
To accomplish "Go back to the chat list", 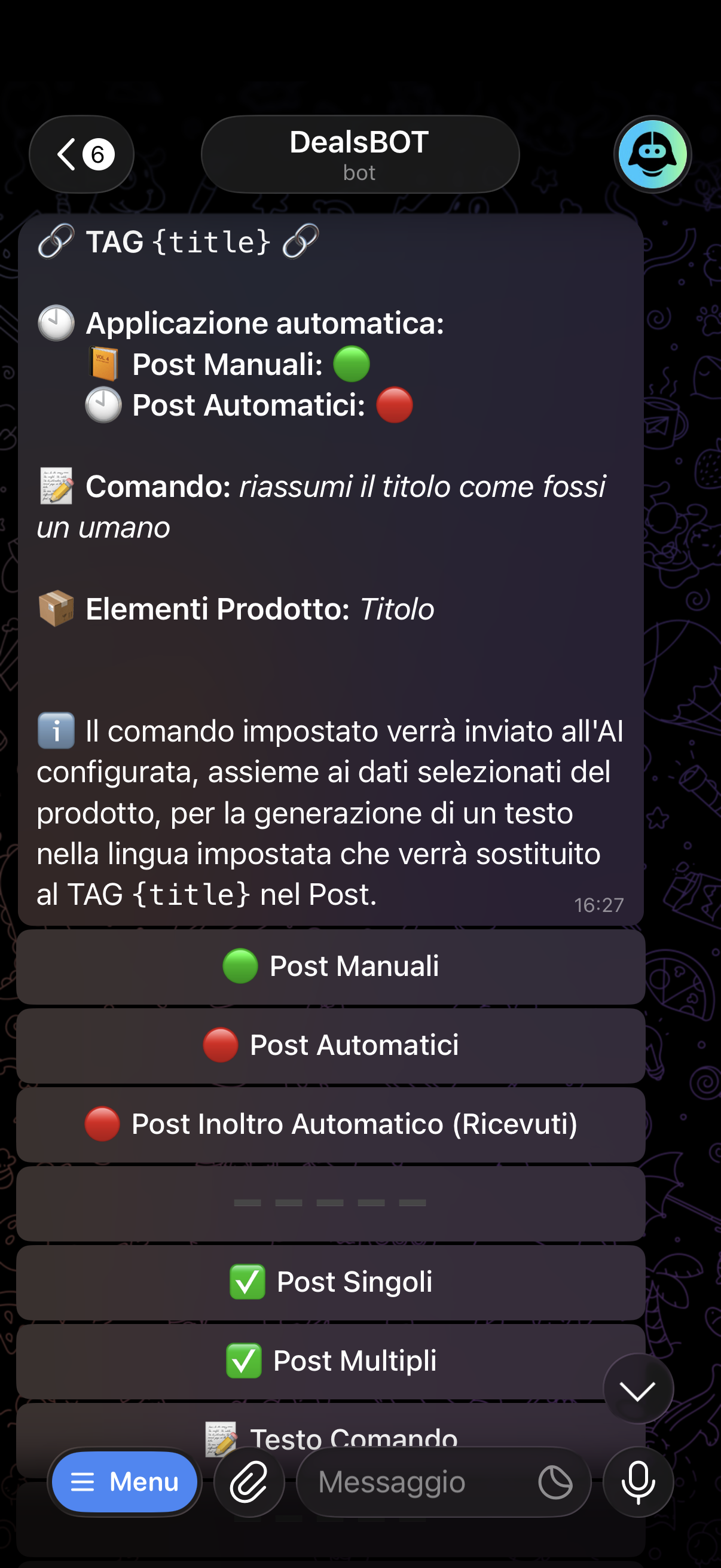I will pos(81,155).
